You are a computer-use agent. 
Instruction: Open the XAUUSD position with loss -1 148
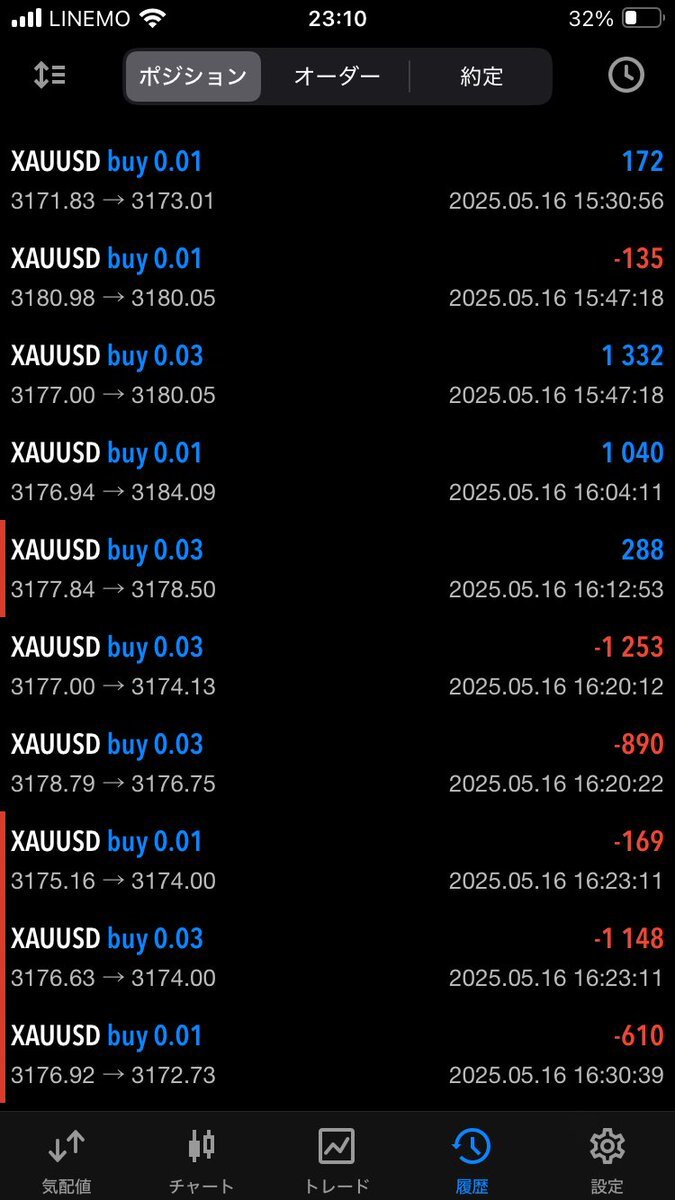337,957
